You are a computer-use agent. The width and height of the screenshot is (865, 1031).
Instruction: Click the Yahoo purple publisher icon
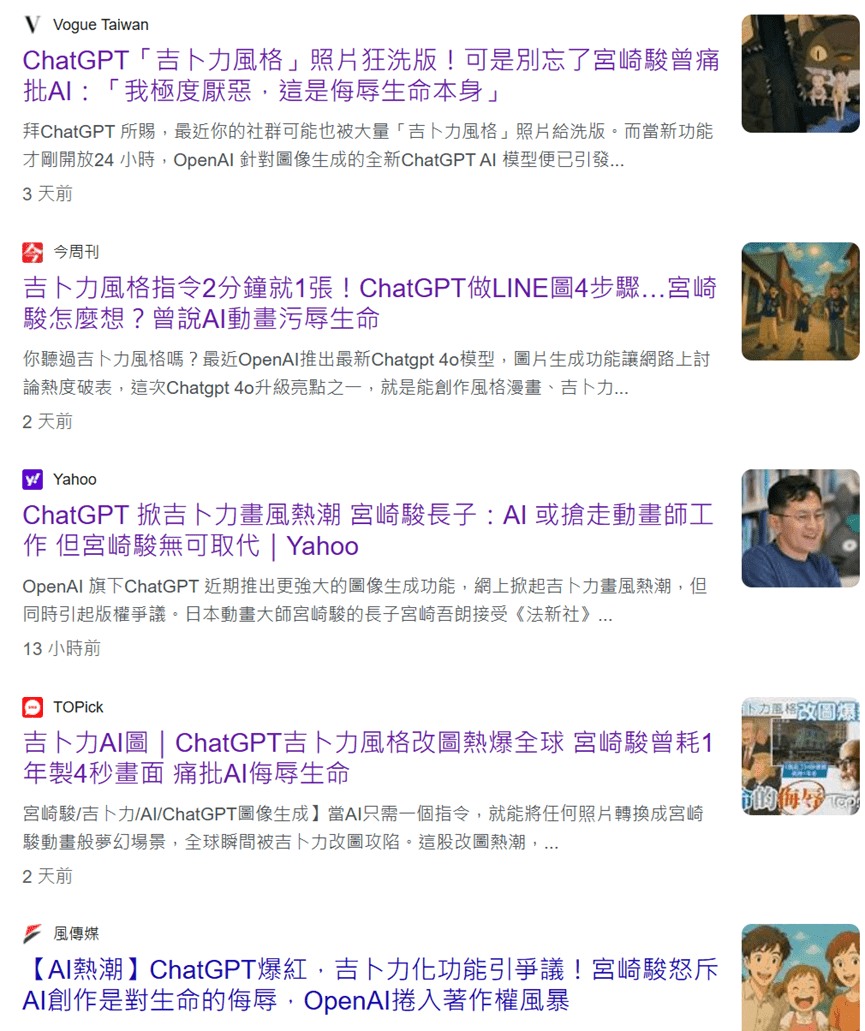pyautogui.click(x=30, y=479)
